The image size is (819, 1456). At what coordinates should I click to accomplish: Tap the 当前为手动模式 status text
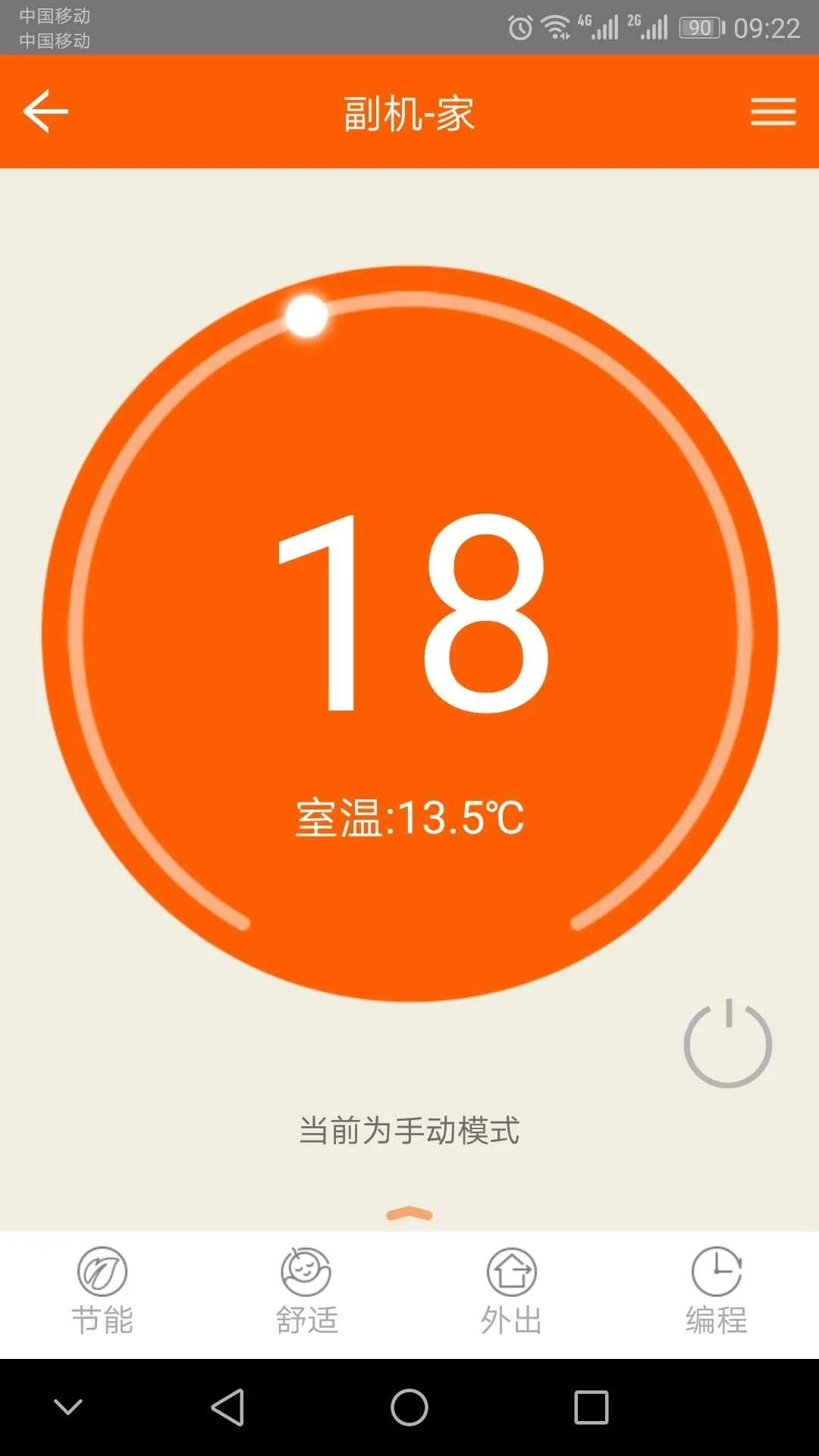[409, 1130]
